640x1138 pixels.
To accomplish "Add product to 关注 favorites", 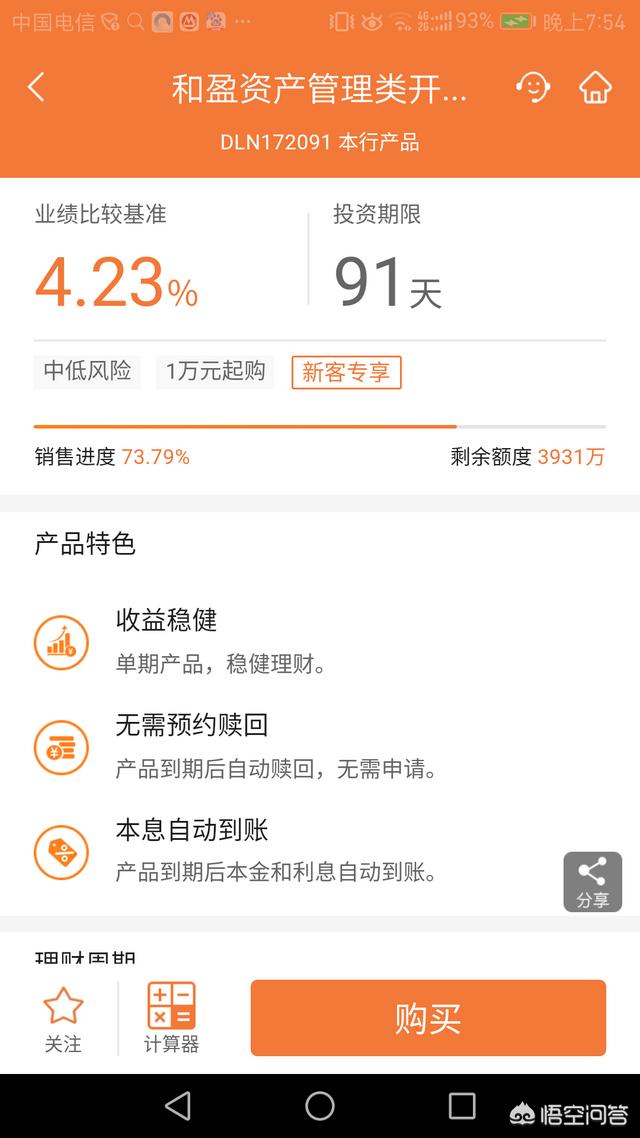I will (63, 1020).
